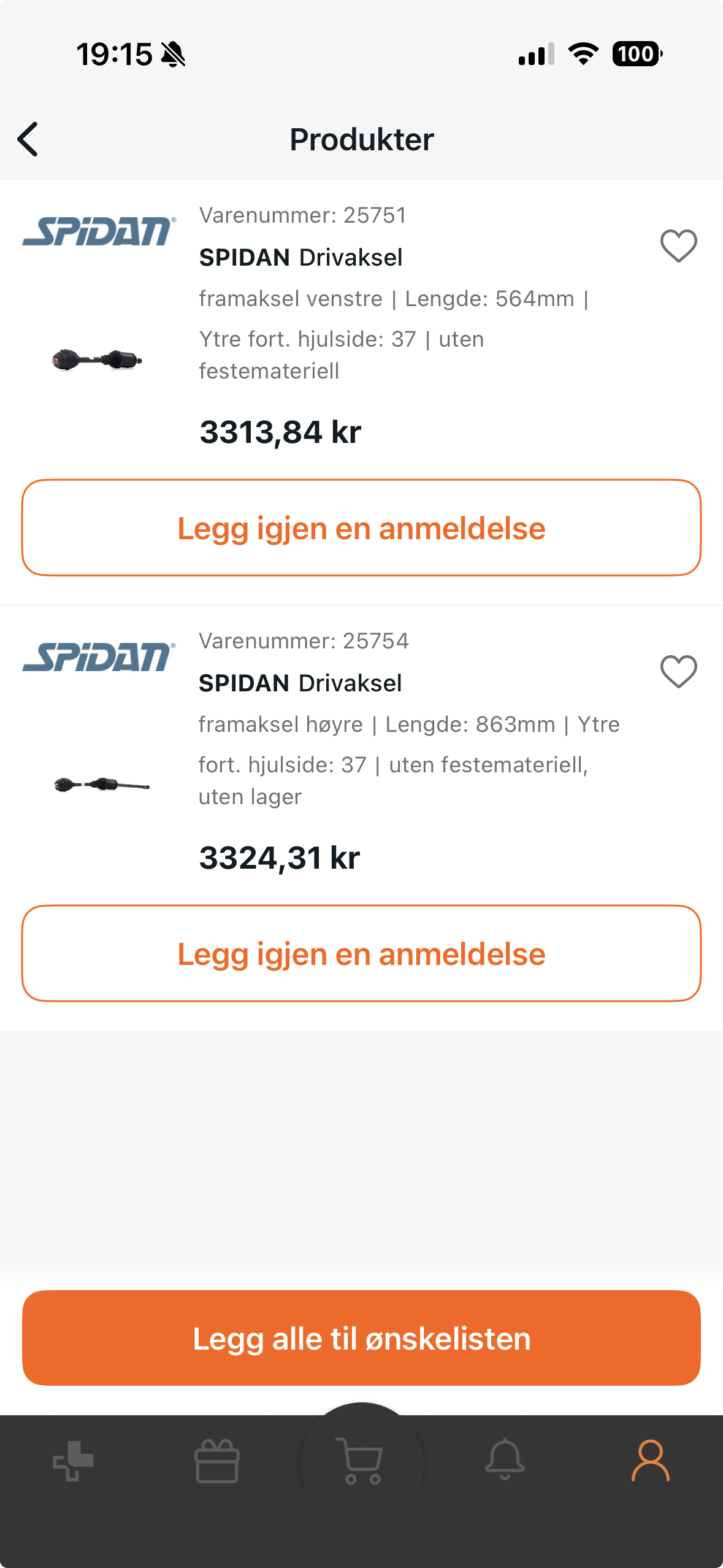Leave a review for item 25754
Image resolution: width=723 pixels, height=1568 pixels.
coord(361,954)
